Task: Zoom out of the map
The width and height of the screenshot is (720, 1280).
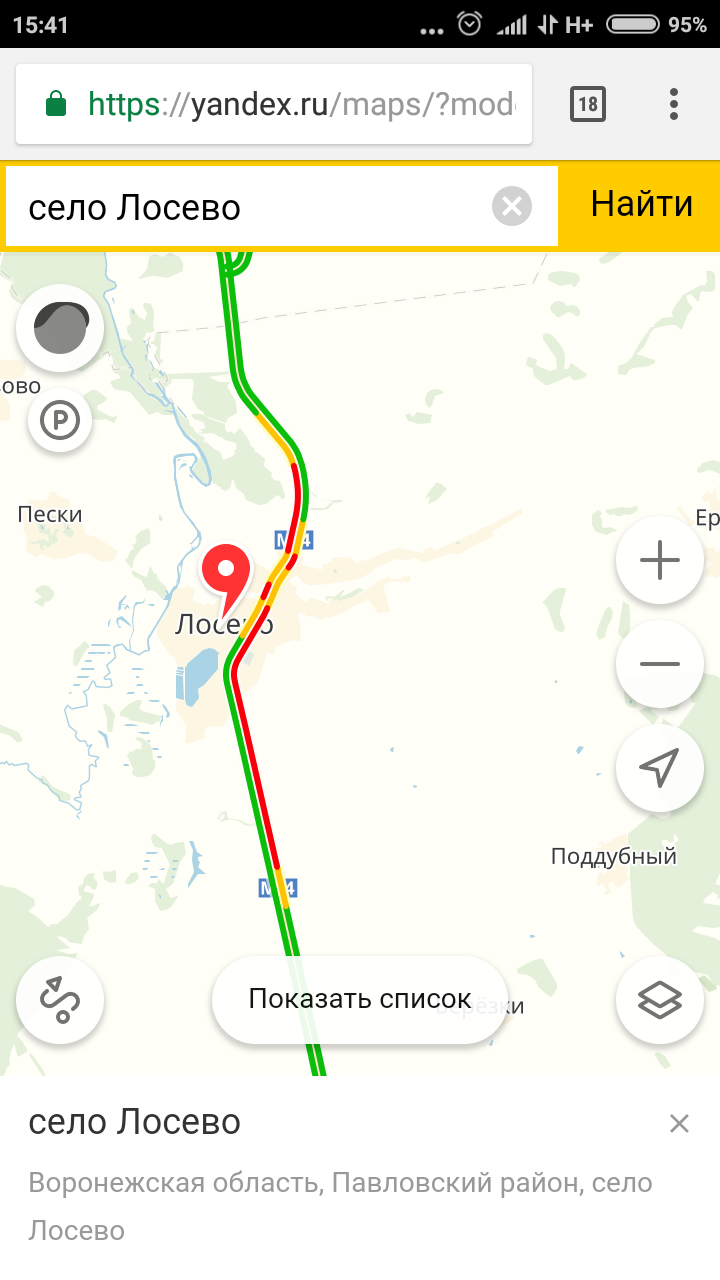Action: point(660,664)
